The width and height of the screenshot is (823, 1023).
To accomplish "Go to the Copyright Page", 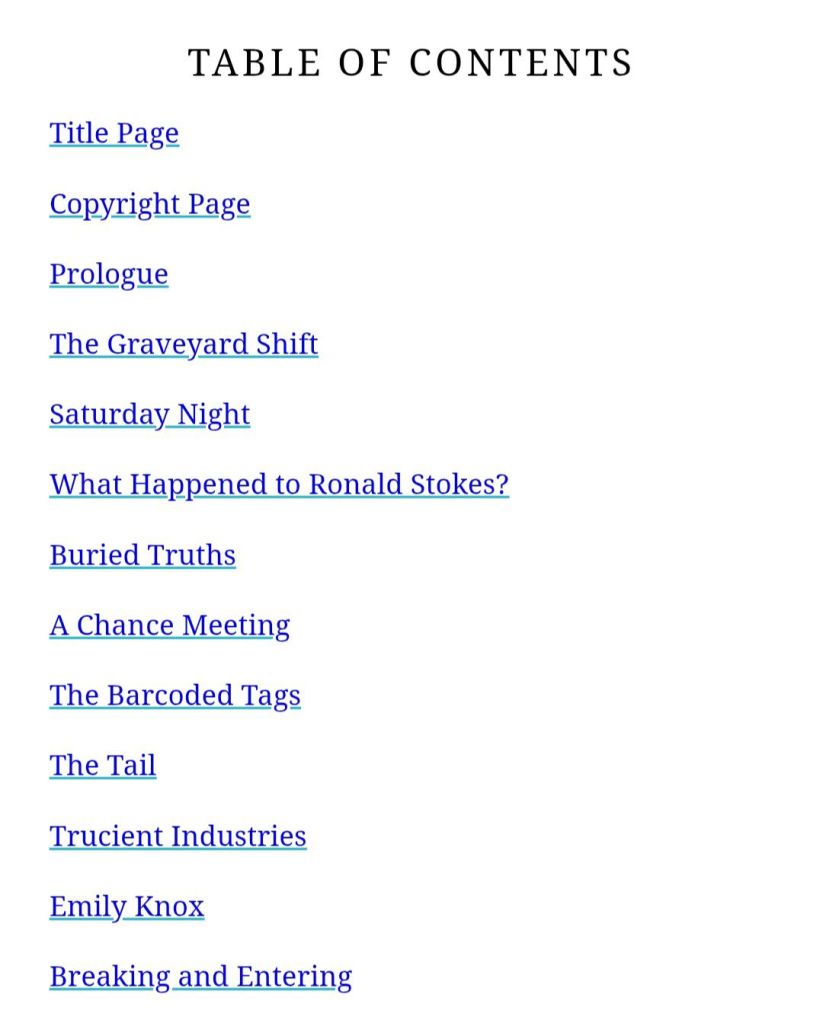I will tap(150, 204).
